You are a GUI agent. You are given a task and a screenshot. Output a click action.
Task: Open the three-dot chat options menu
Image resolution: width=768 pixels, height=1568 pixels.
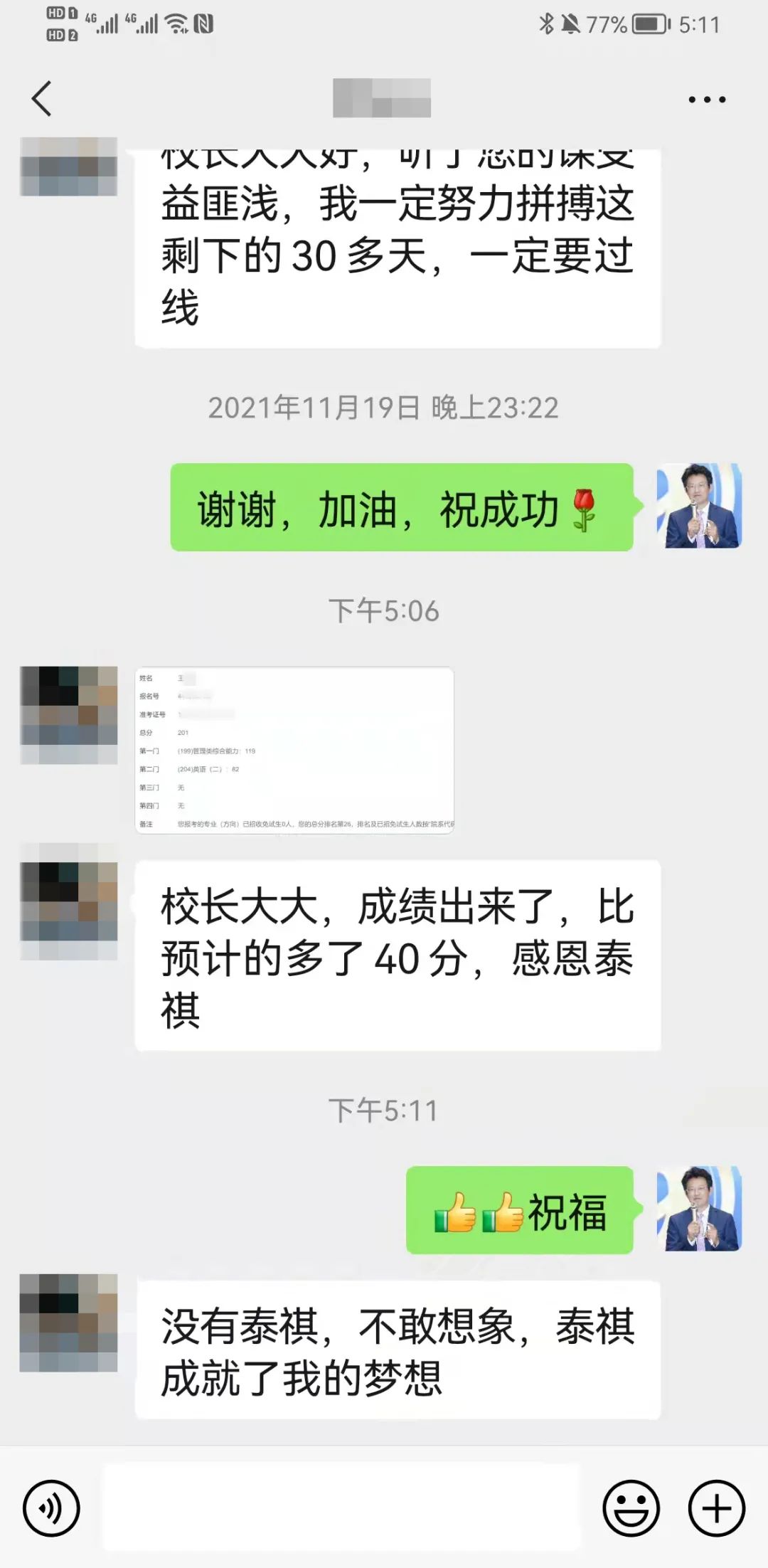pyautogui.click(x=707, y=100)
